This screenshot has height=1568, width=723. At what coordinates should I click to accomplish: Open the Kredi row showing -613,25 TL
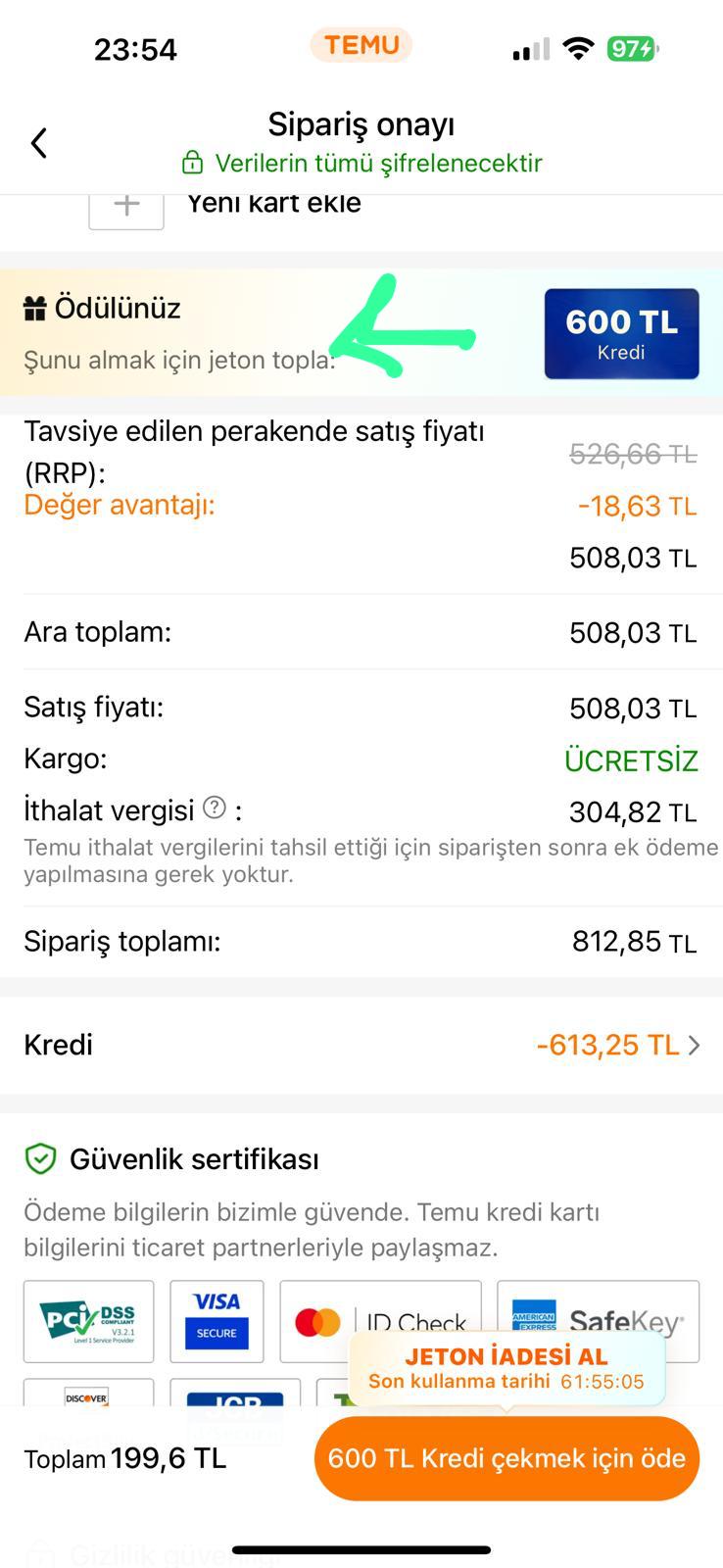coord(361,1045)
